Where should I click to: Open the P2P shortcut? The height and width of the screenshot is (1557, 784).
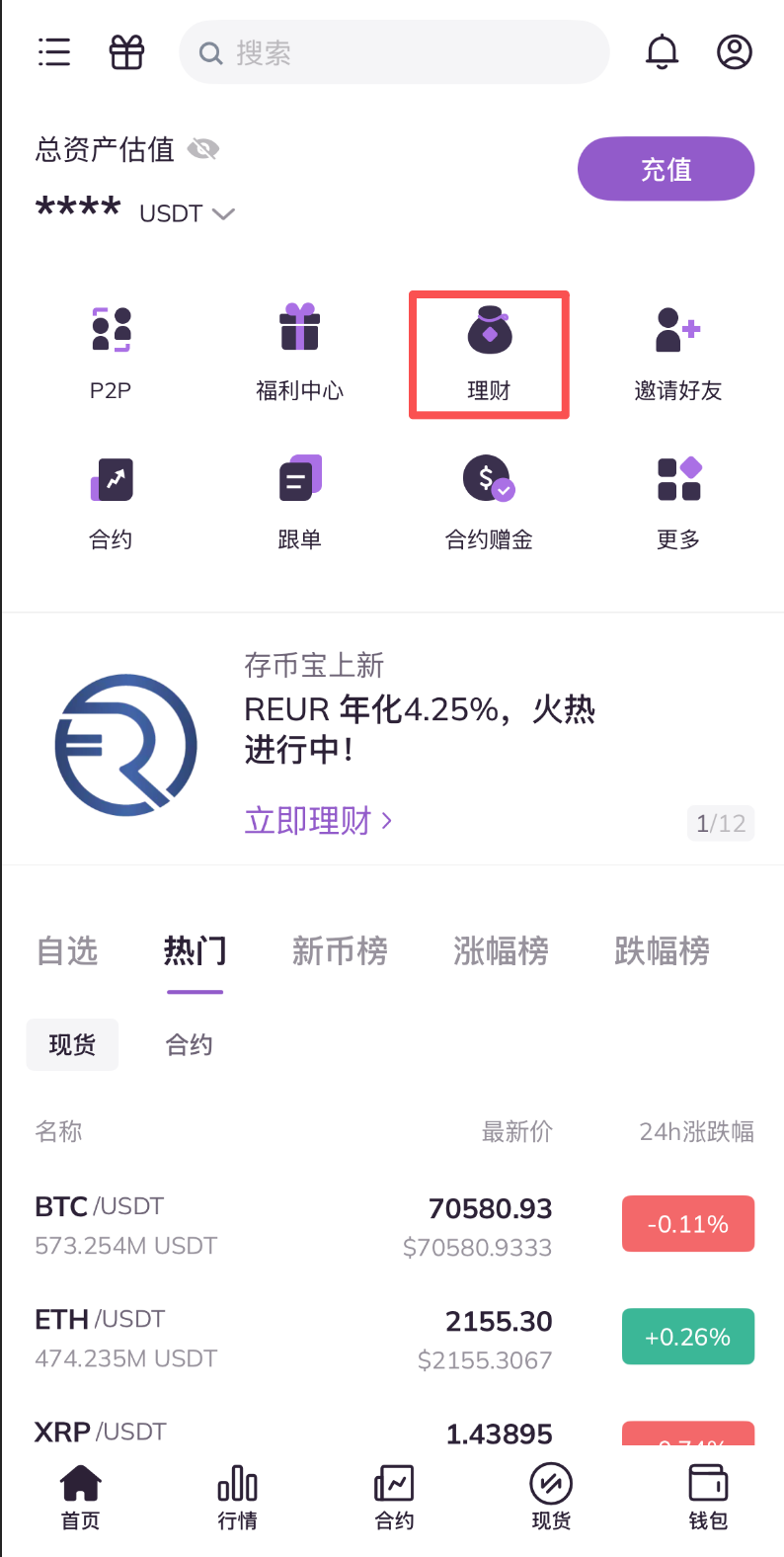tap(111, 353)
